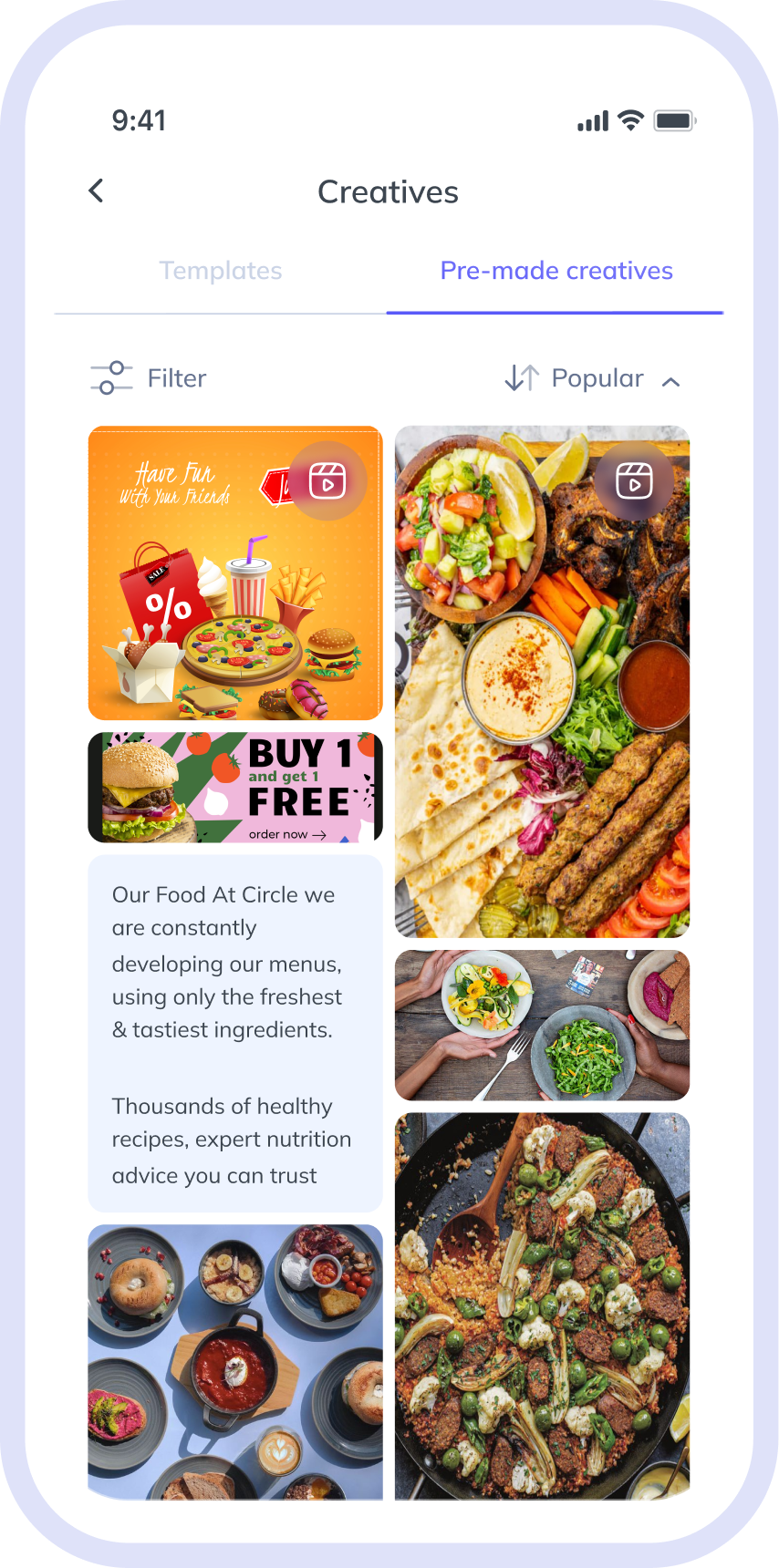This screenshot has width=779, height=1568.
Task: Select the Our Food At Circle text creative
Action: (235, 1033)
